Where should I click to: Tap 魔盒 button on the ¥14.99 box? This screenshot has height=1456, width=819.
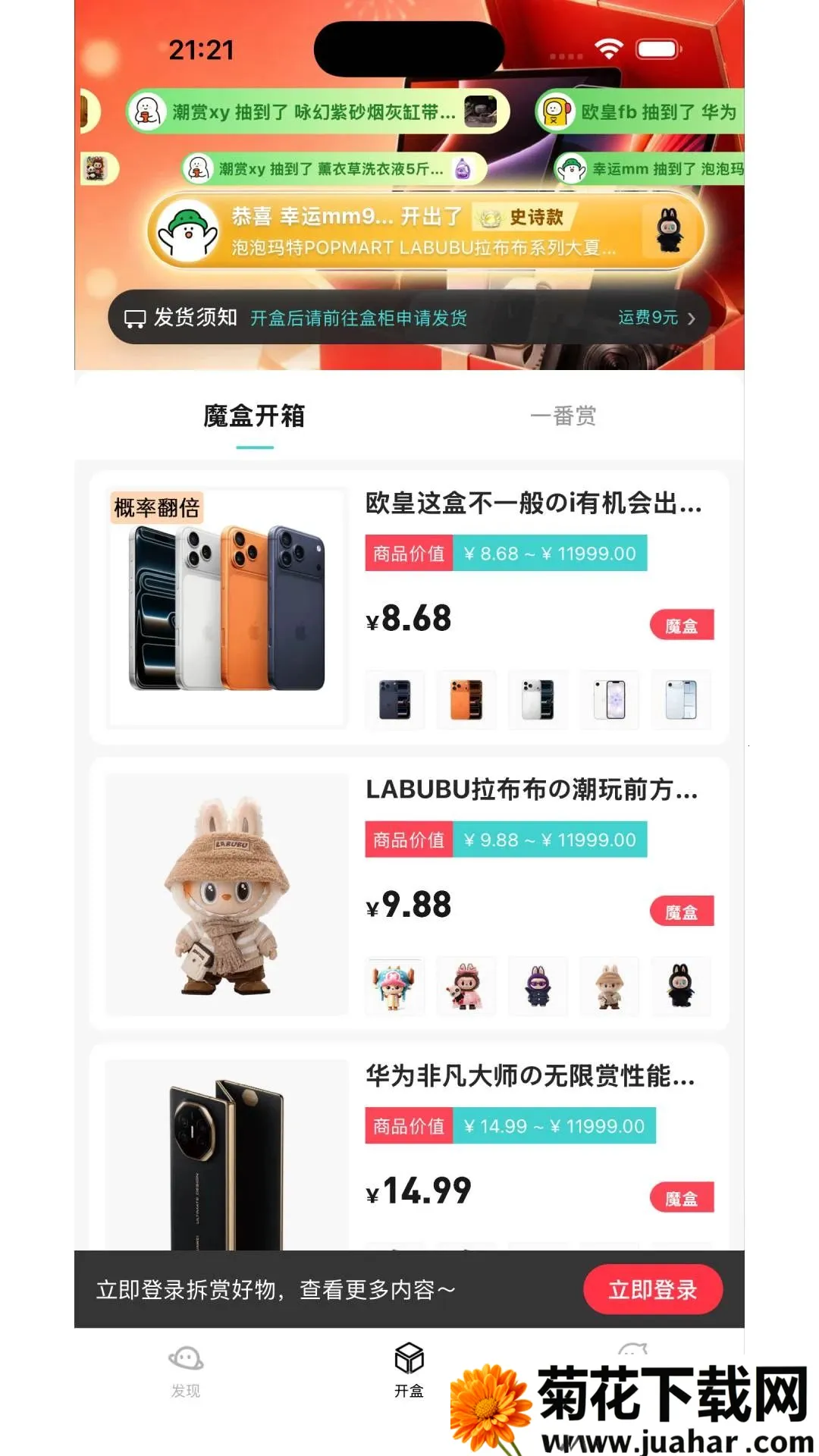[x=682, y=1197]
